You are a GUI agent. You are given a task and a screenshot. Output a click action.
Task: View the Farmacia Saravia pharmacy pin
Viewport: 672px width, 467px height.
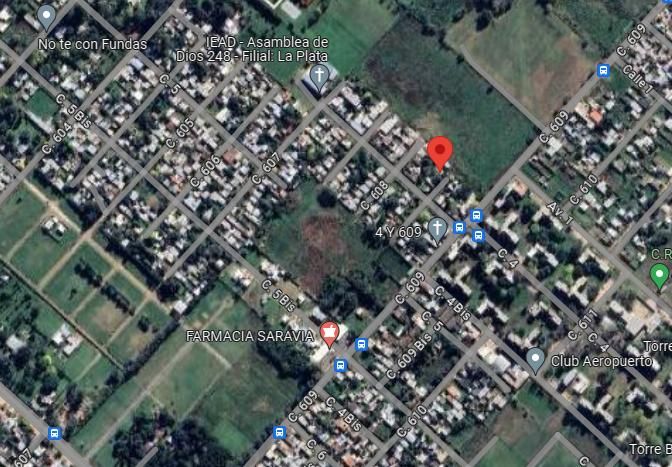330,335
